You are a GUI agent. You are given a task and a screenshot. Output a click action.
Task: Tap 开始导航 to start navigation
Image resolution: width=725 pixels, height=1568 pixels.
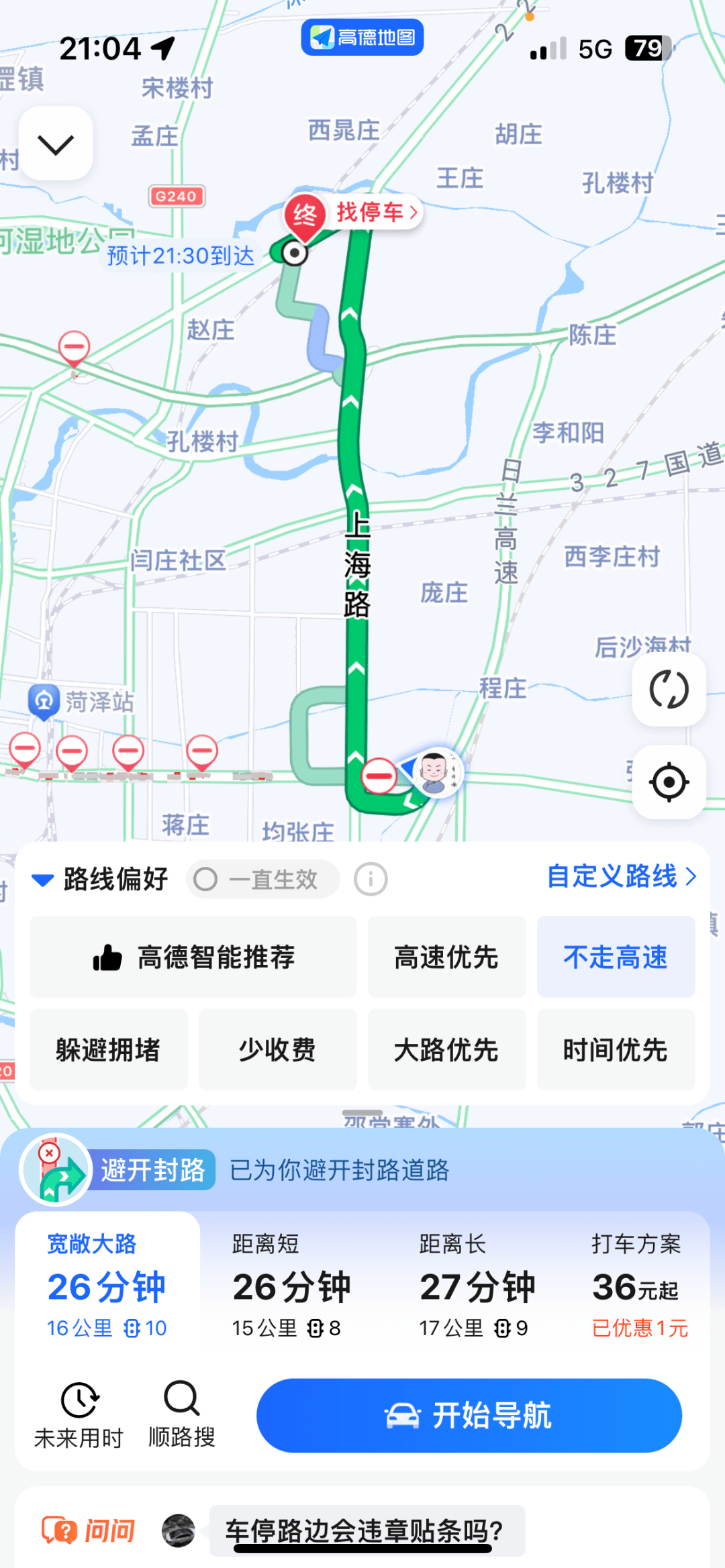click(469, 1416)
